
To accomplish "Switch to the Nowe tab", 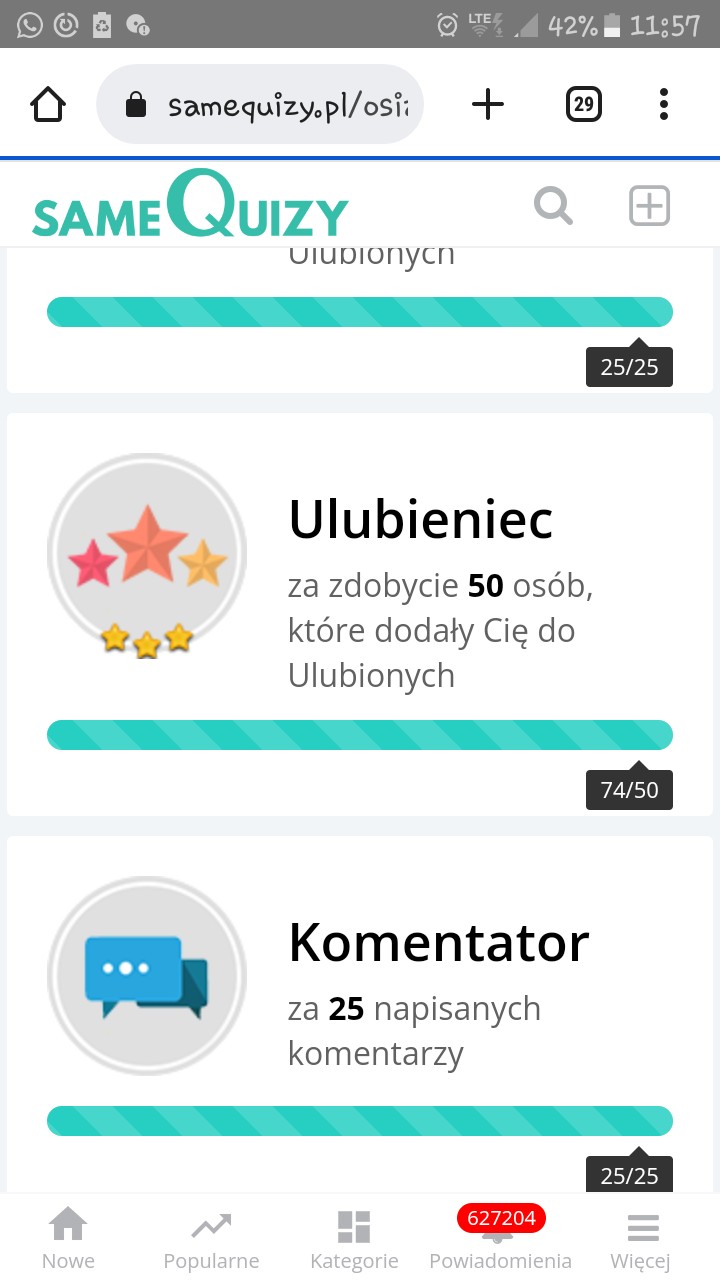I will click(x=68, y=1238).
